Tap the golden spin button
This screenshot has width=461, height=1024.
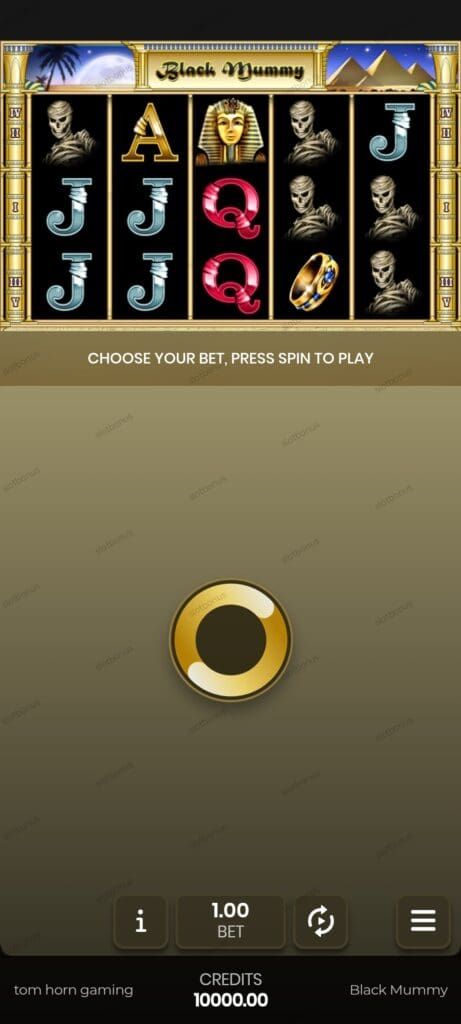coord(230,639)
